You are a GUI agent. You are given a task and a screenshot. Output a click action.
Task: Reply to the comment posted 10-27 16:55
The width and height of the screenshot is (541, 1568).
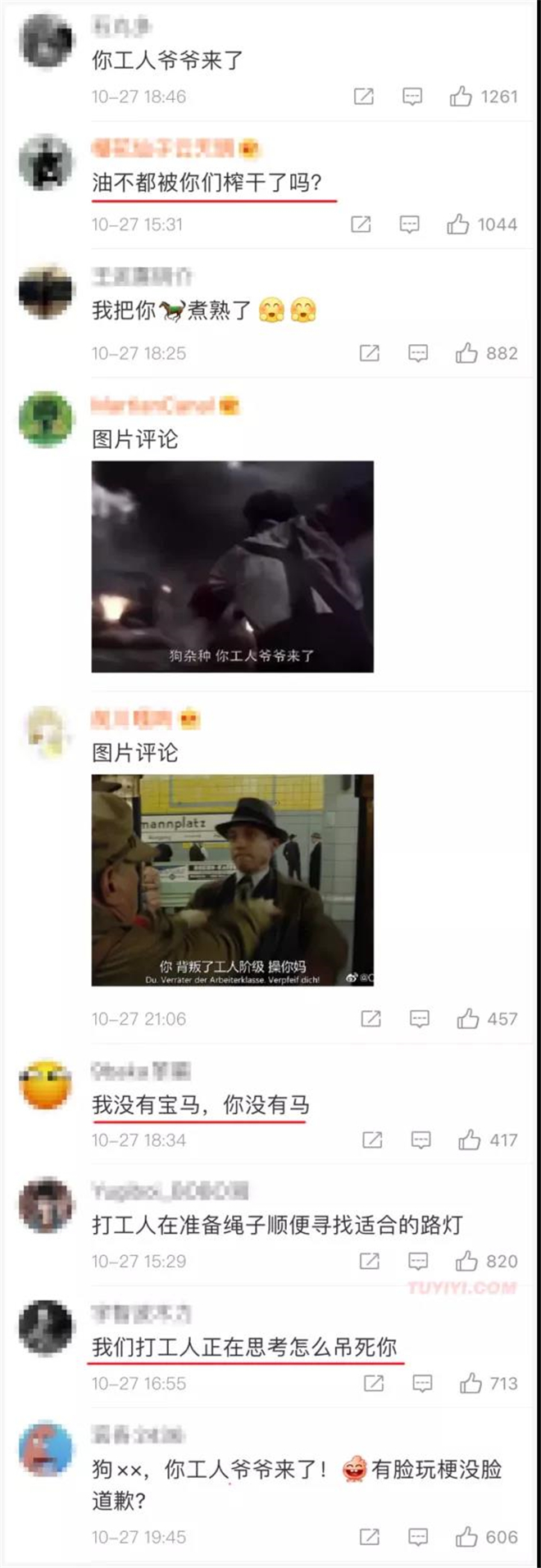(422, 1384)
